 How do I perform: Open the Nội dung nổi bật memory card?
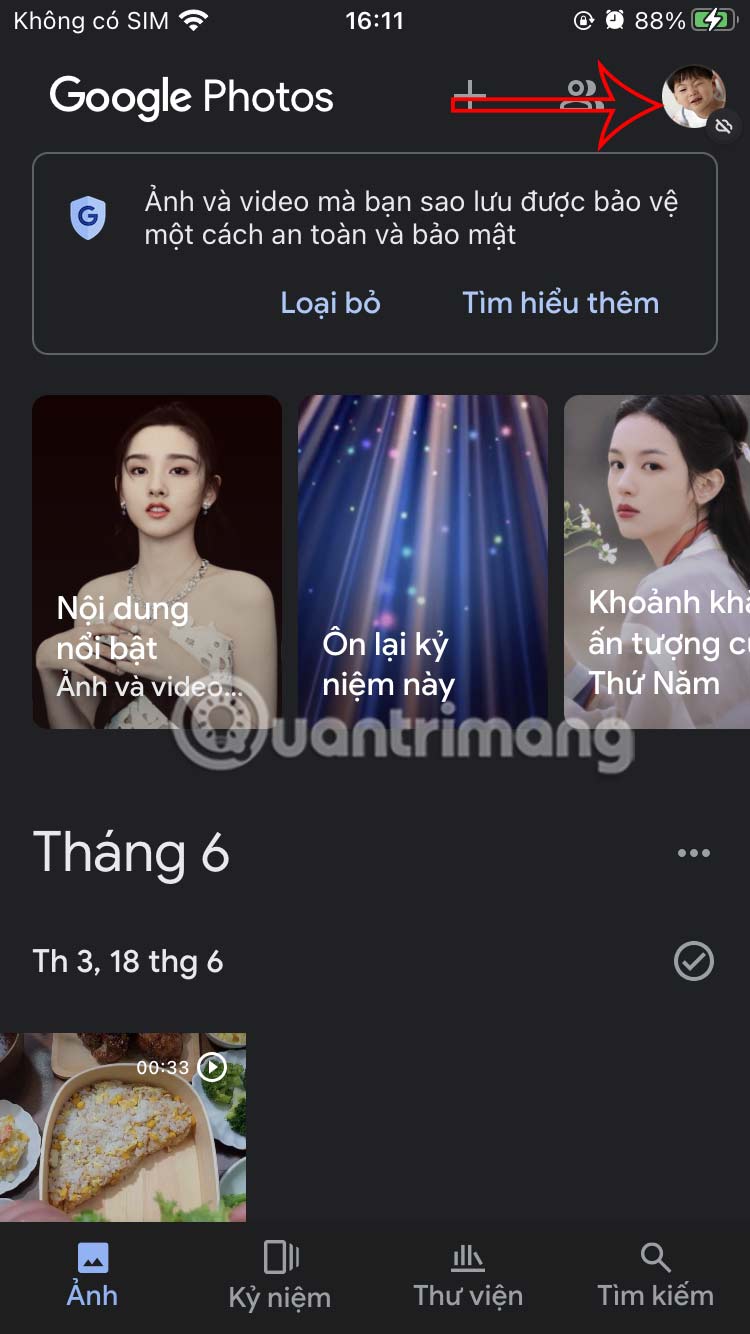click(157, 561)
